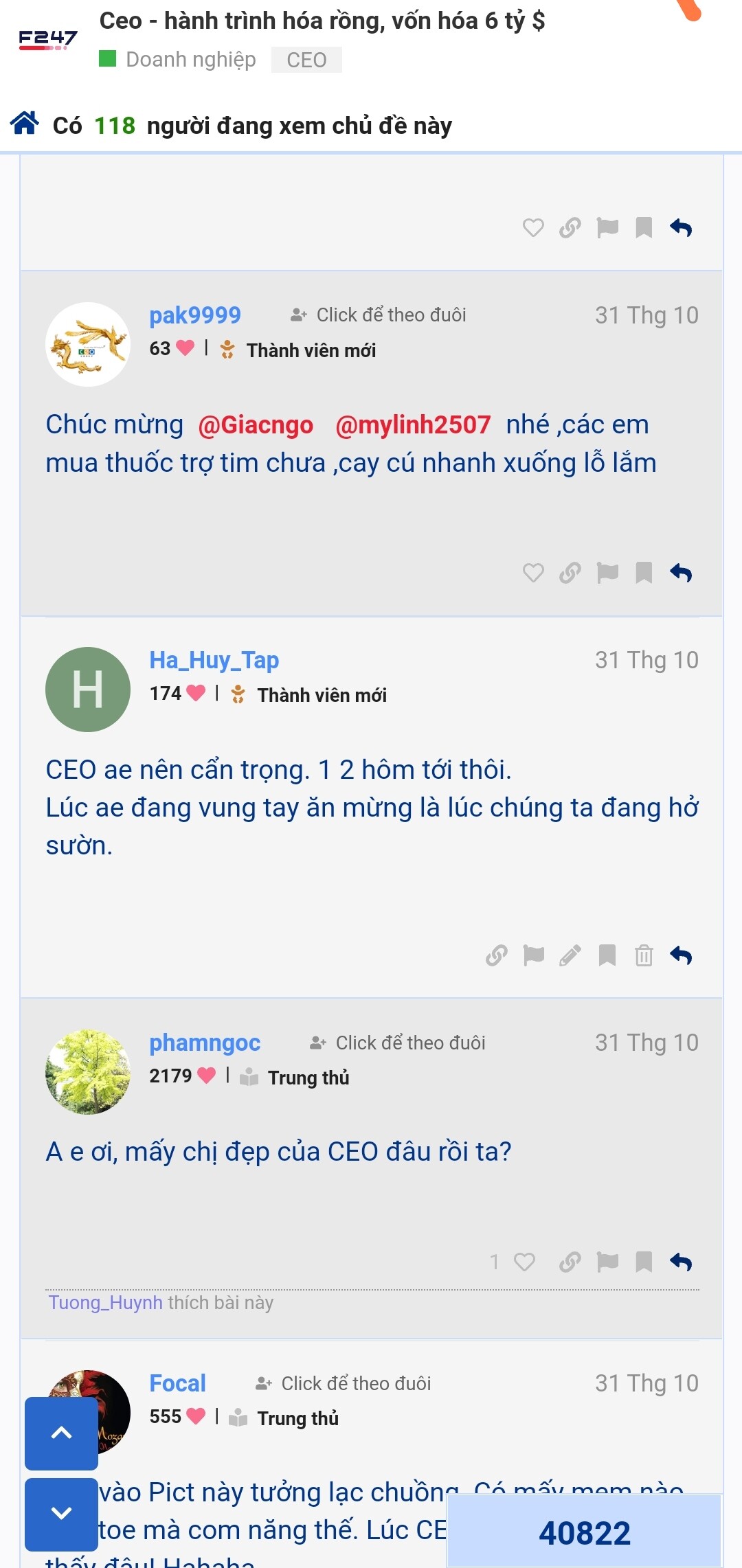Follow user pak9999
Viewport: 742px width, 1568px height.
coord(379,315)
